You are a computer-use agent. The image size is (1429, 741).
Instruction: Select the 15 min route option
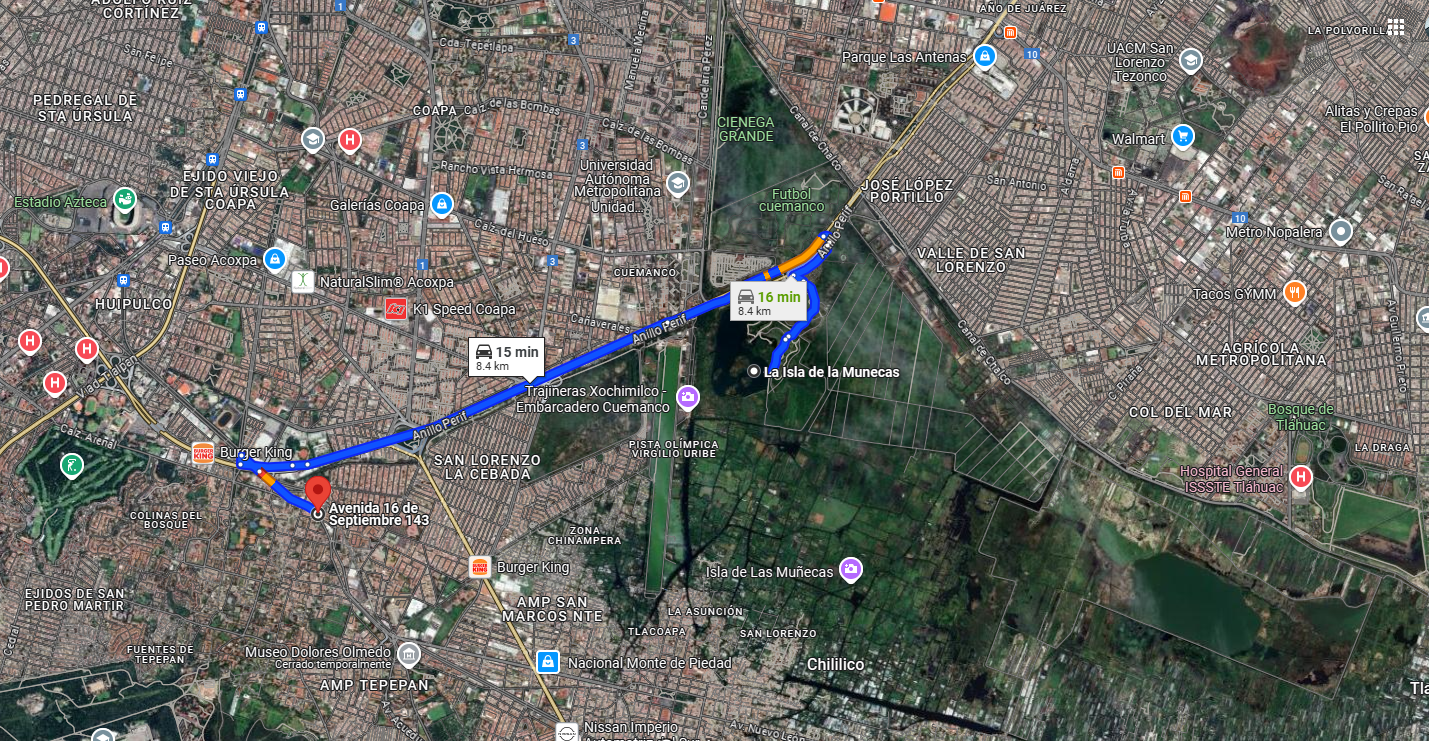[x=507, y=357]
